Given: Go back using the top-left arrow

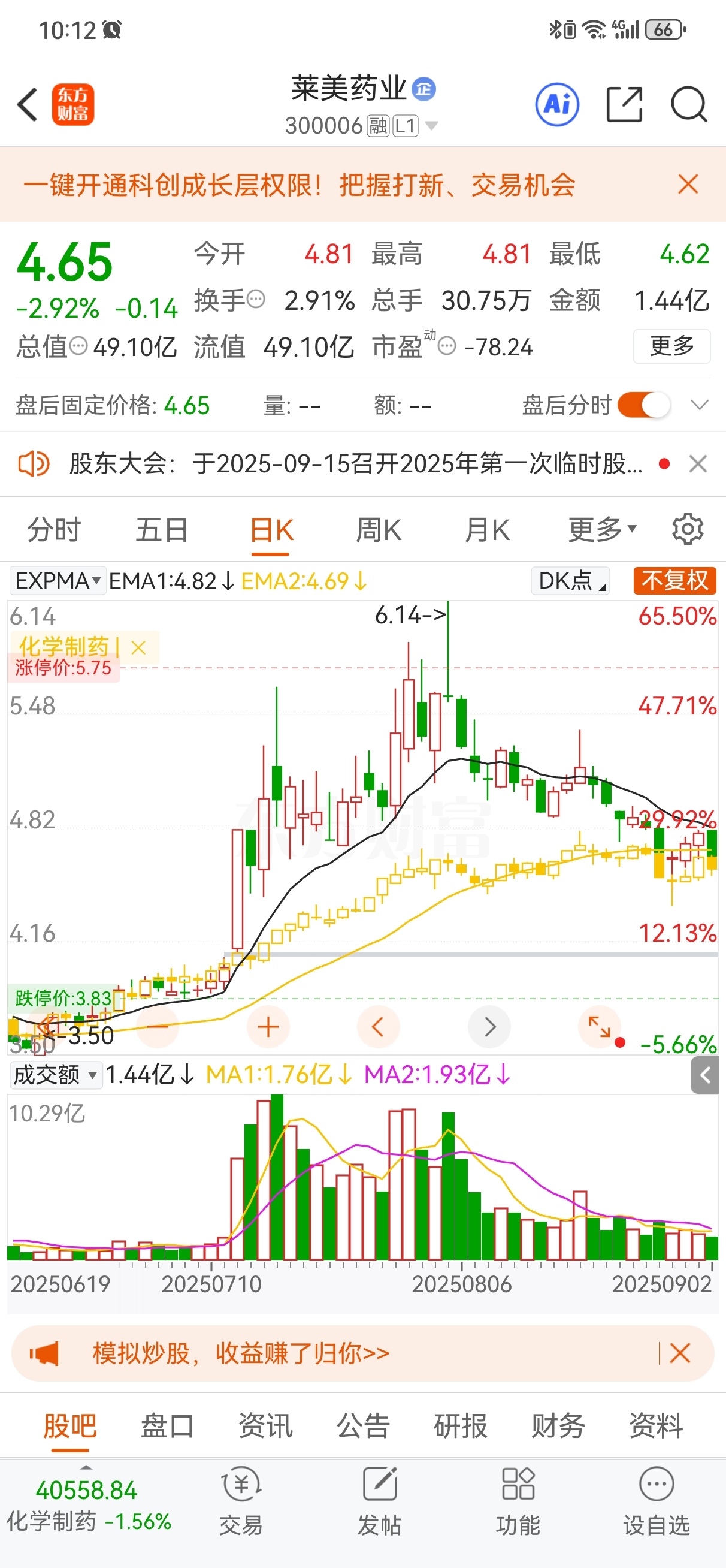Looking at the screenshot, I should pyautogui.click(x=28, y=105).
